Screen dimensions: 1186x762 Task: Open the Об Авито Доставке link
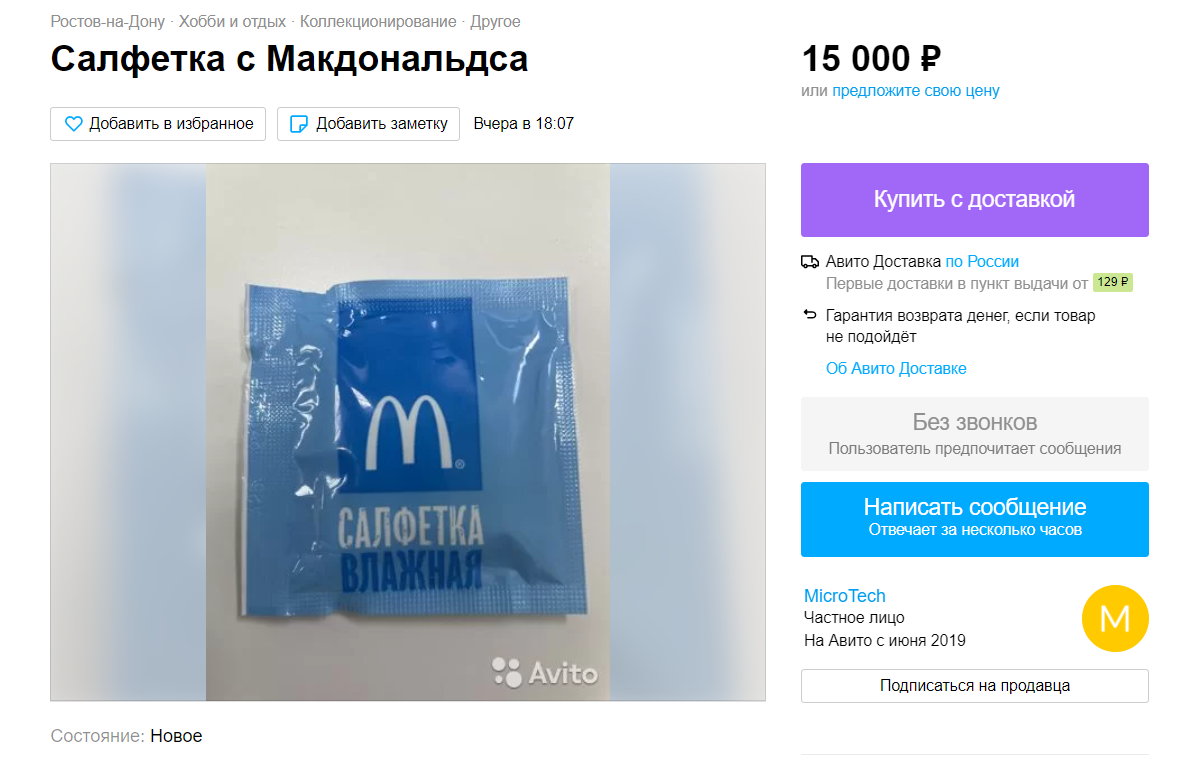[895, 369]
